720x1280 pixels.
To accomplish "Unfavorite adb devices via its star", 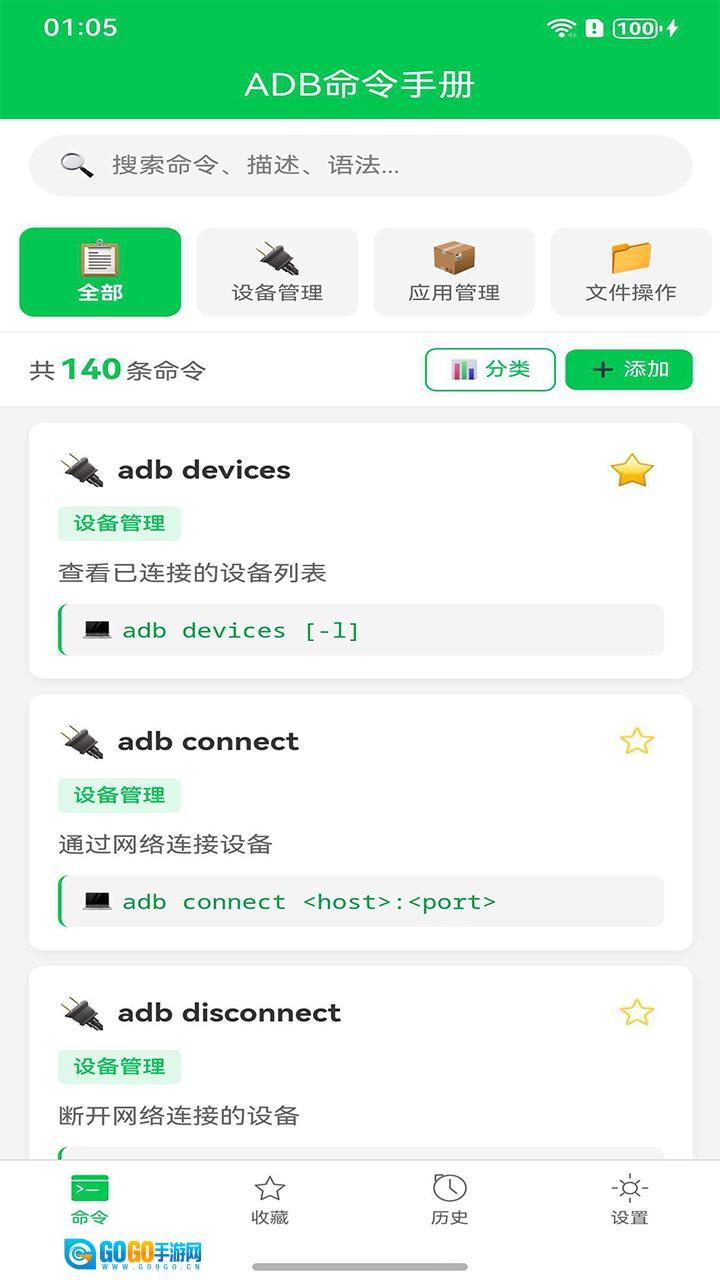I will coord(632,470).
